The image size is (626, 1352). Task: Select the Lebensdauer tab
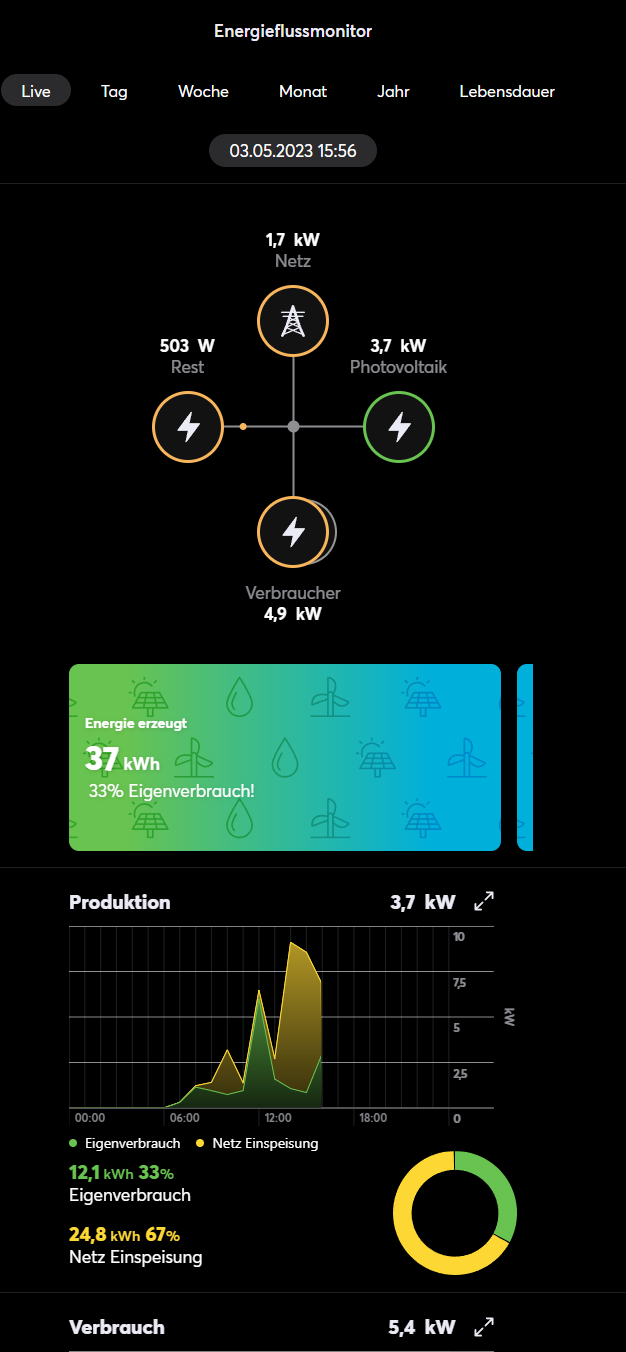(507, 91)
